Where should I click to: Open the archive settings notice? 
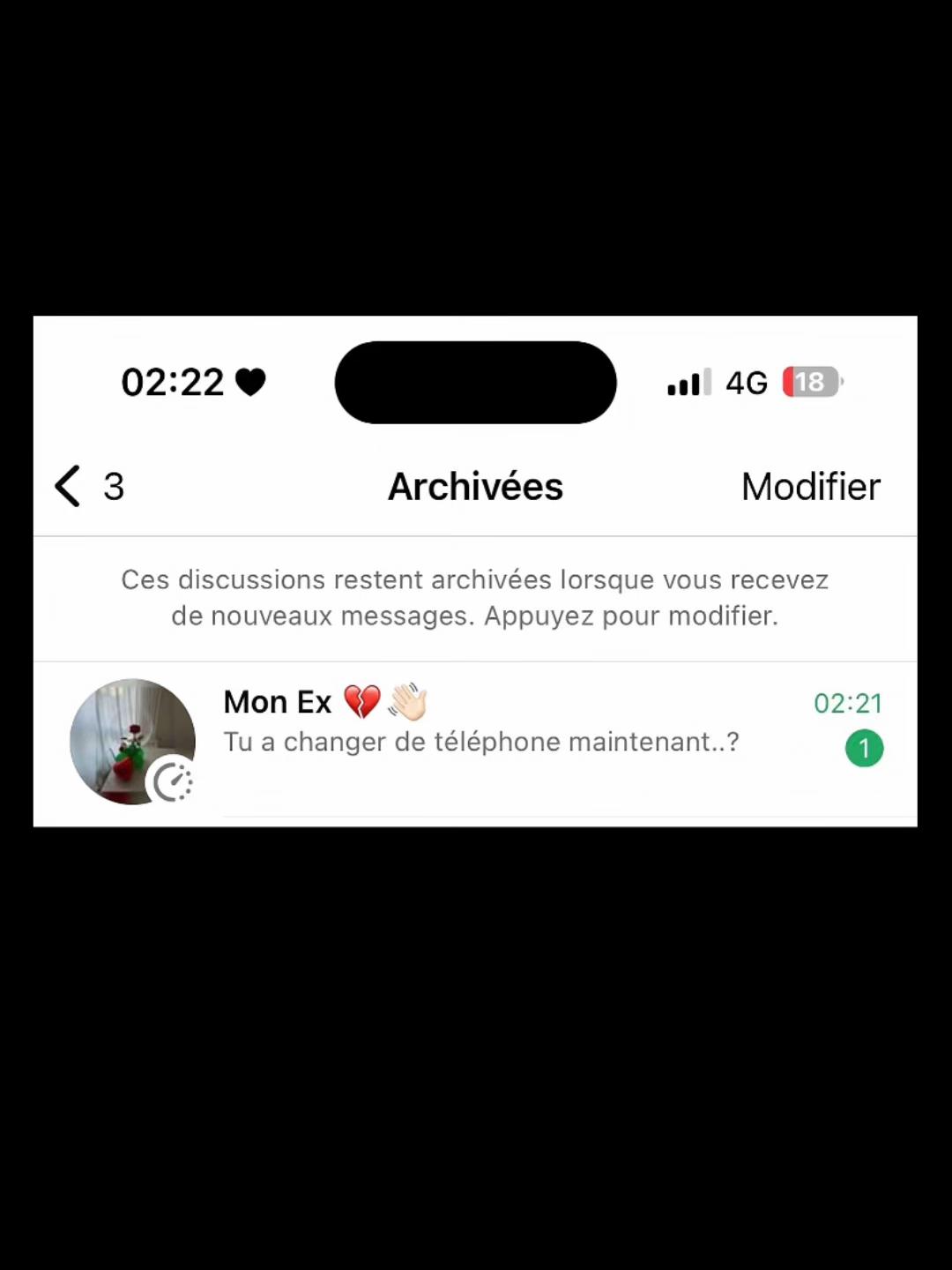(475, 598)
